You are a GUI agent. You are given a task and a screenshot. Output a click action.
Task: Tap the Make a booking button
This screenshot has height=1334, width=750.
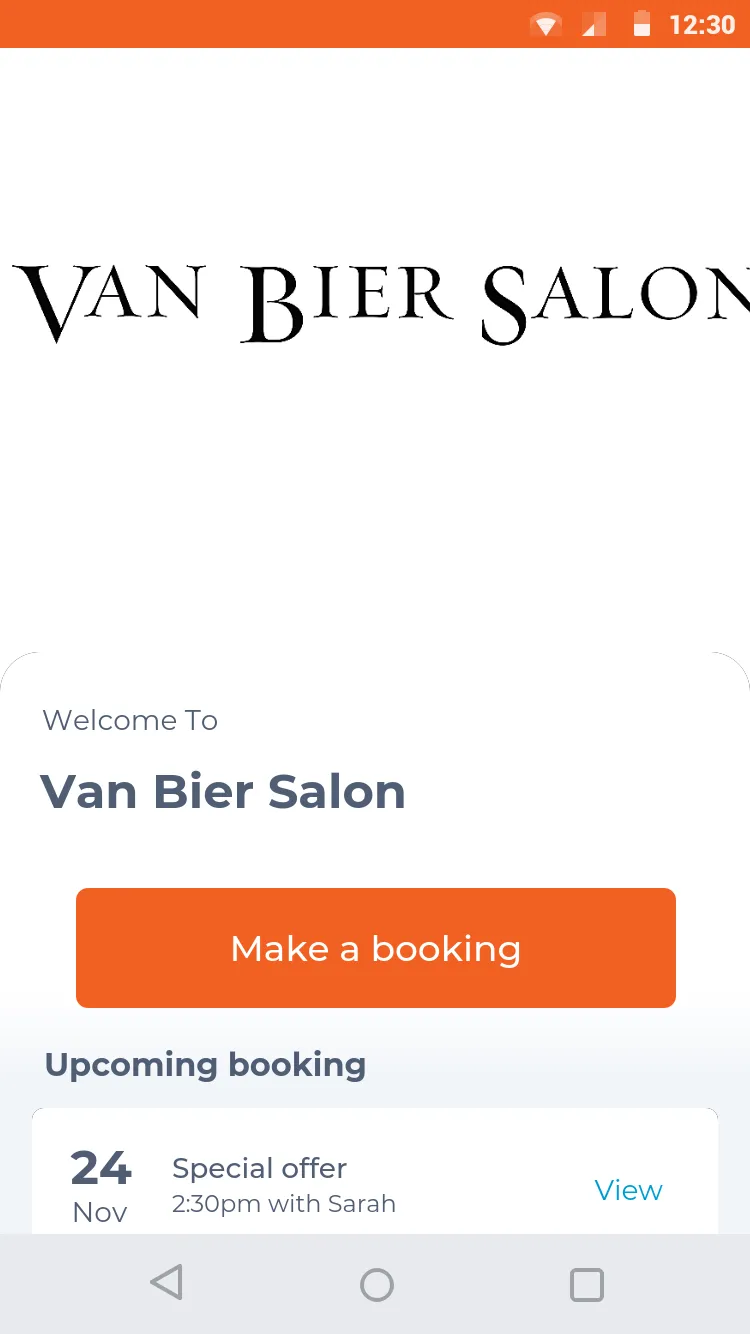tap(375, 948)
